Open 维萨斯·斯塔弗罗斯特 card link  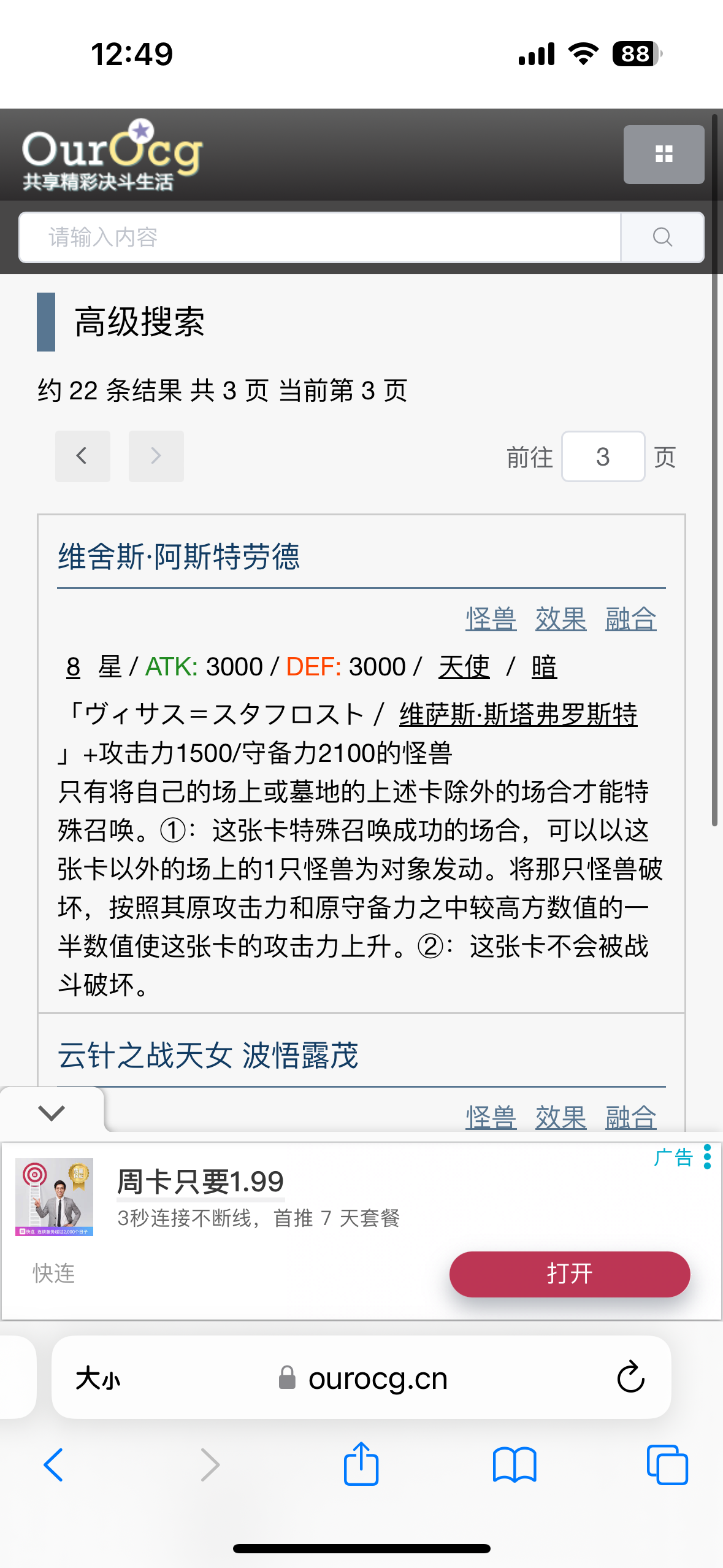click(x=518, y=715)
